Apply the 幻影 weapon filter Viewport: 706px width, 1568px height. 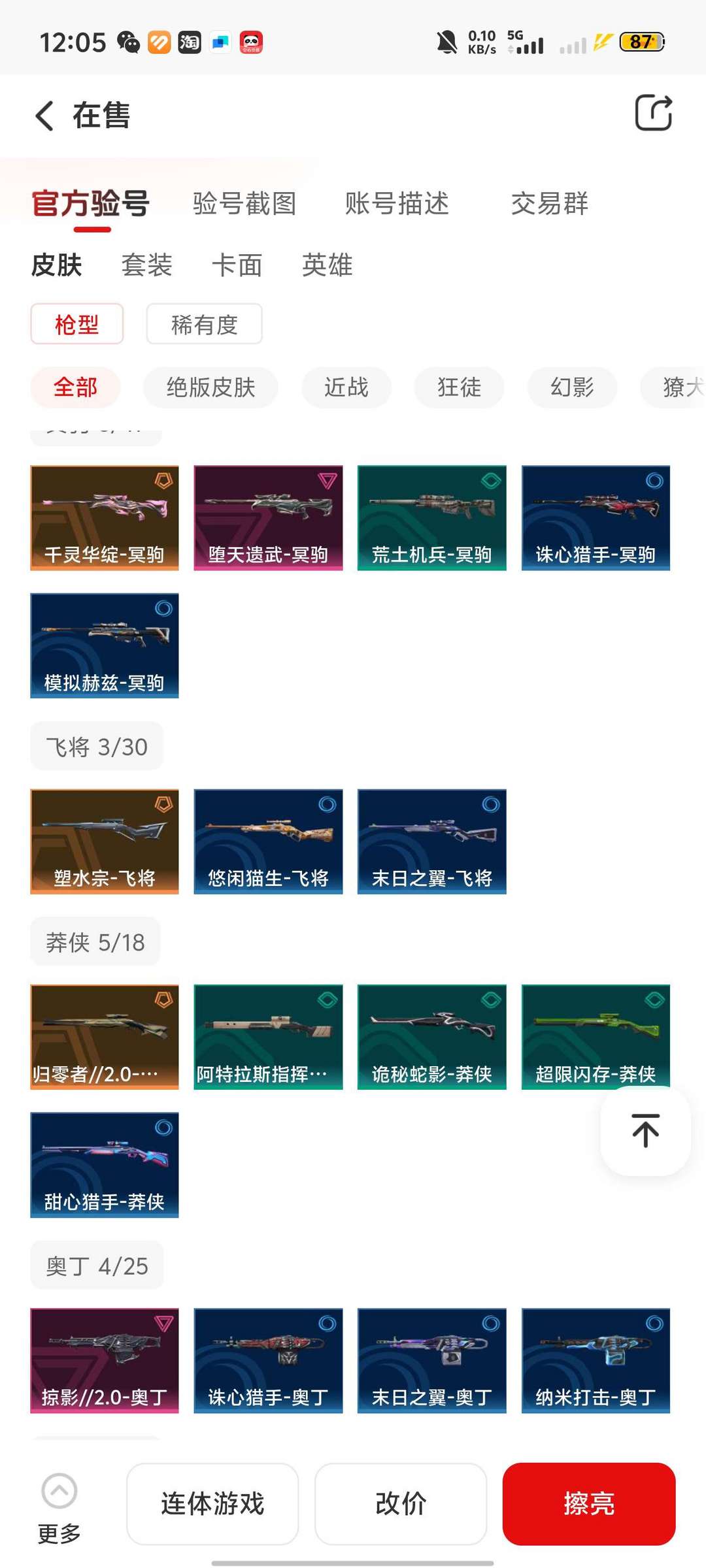click(x=572, y=387)
